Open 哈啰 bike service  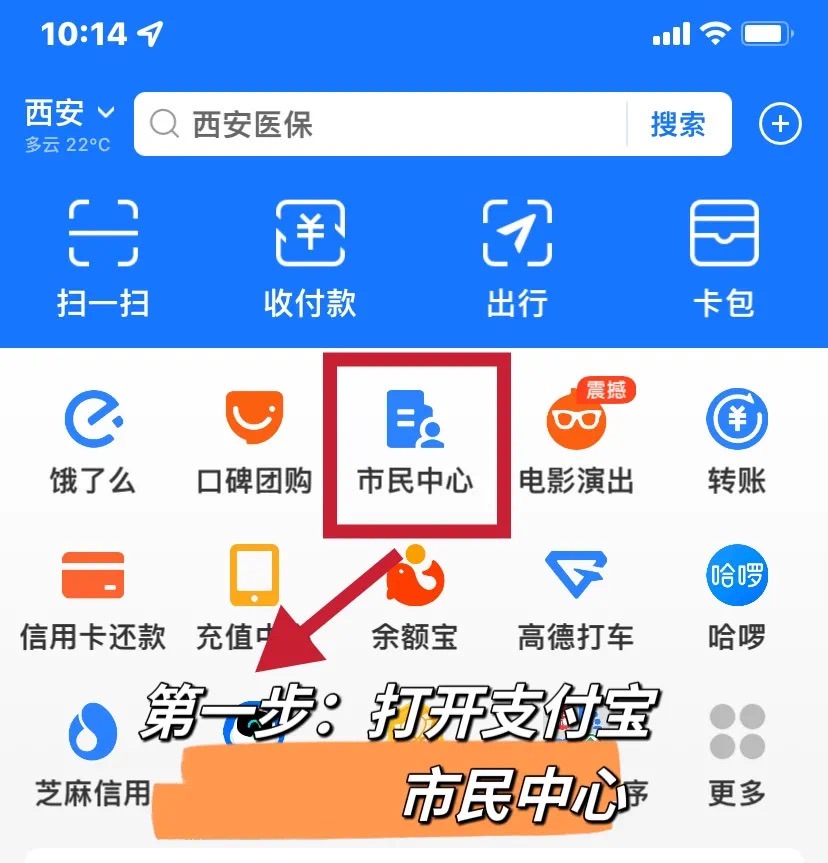737,596
